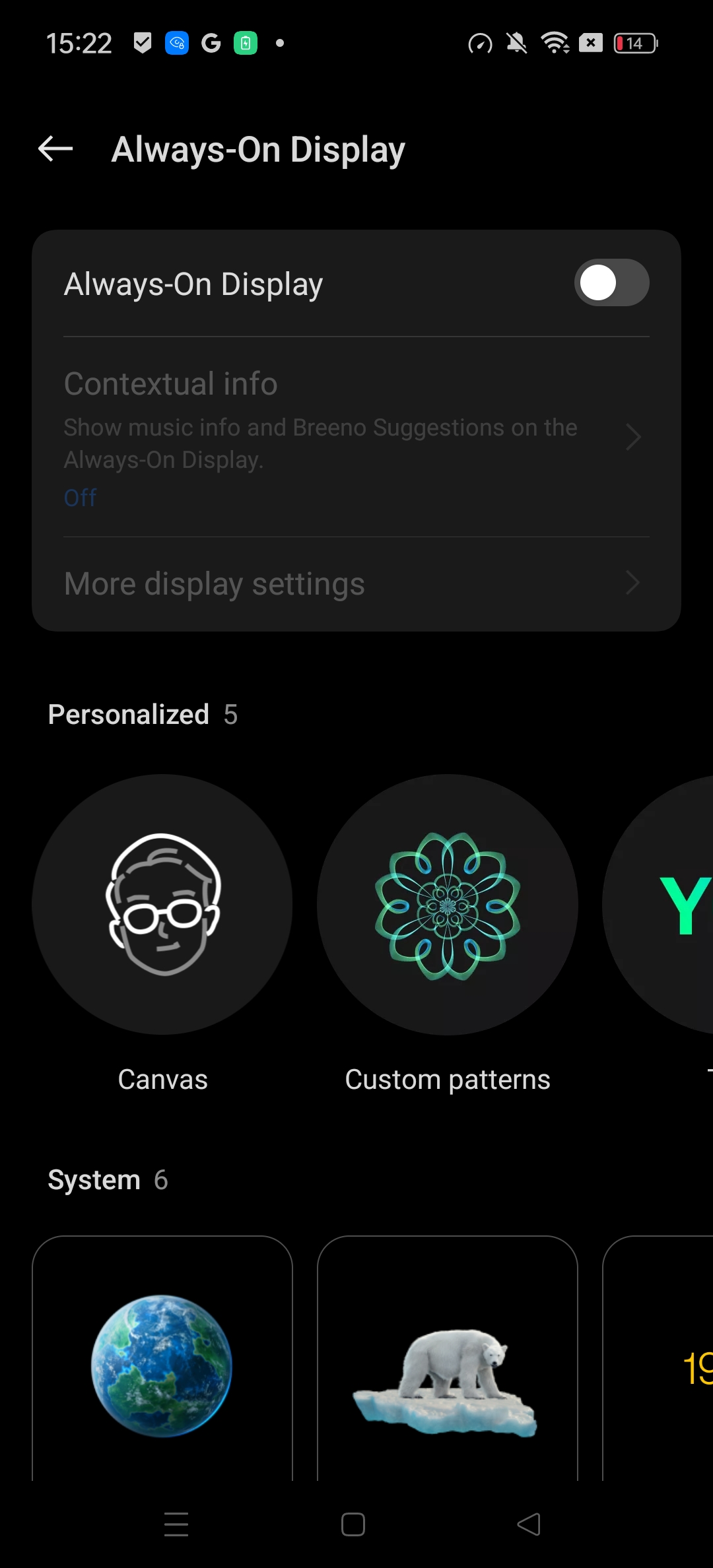Open More display settings
Viewport: 713px width, 1568px height.
point(356,584)
